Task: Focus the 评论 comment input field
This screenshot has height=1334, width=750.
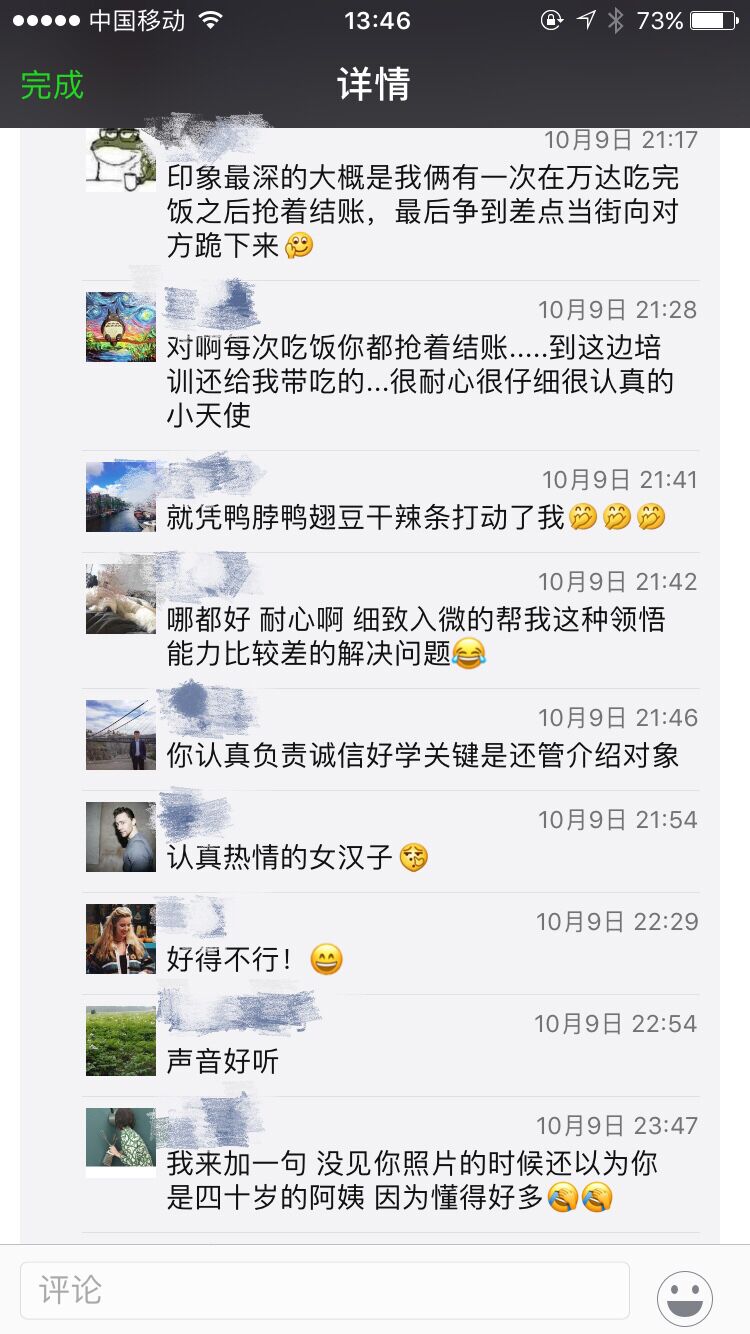Action: tap(324, 1290)
